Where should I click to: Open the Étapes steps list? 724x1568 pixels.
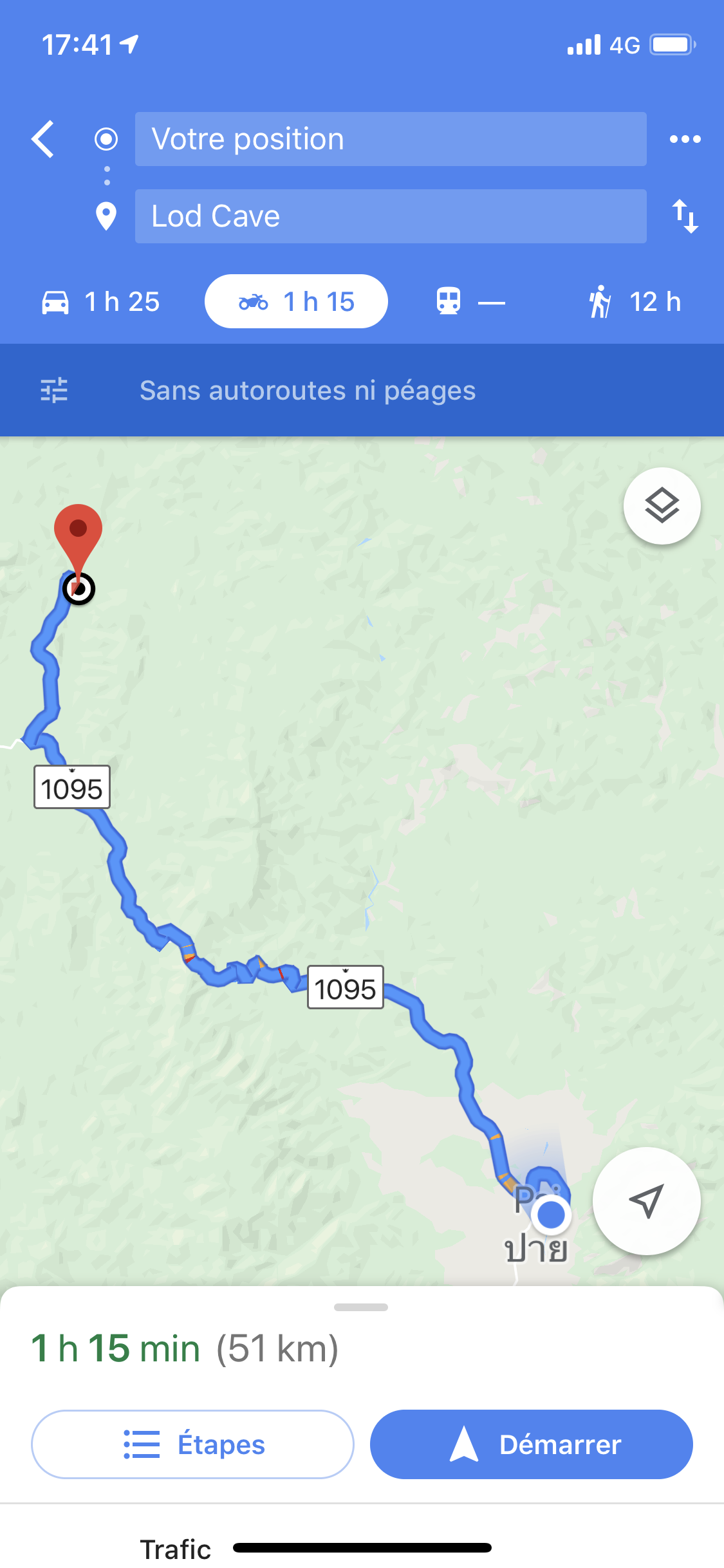(192, 1444)
